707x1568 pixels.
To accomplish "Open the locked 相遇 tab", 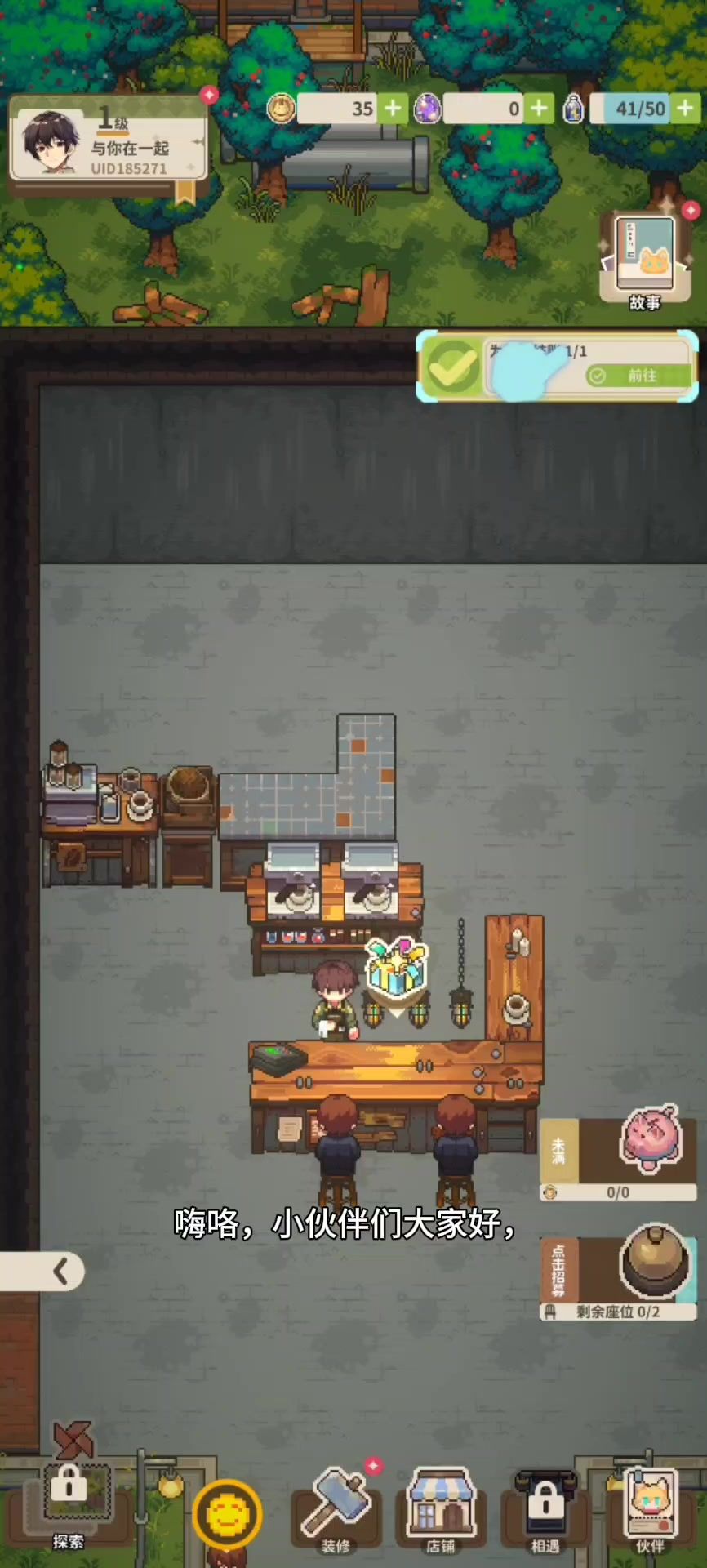I will (545, 1509).
